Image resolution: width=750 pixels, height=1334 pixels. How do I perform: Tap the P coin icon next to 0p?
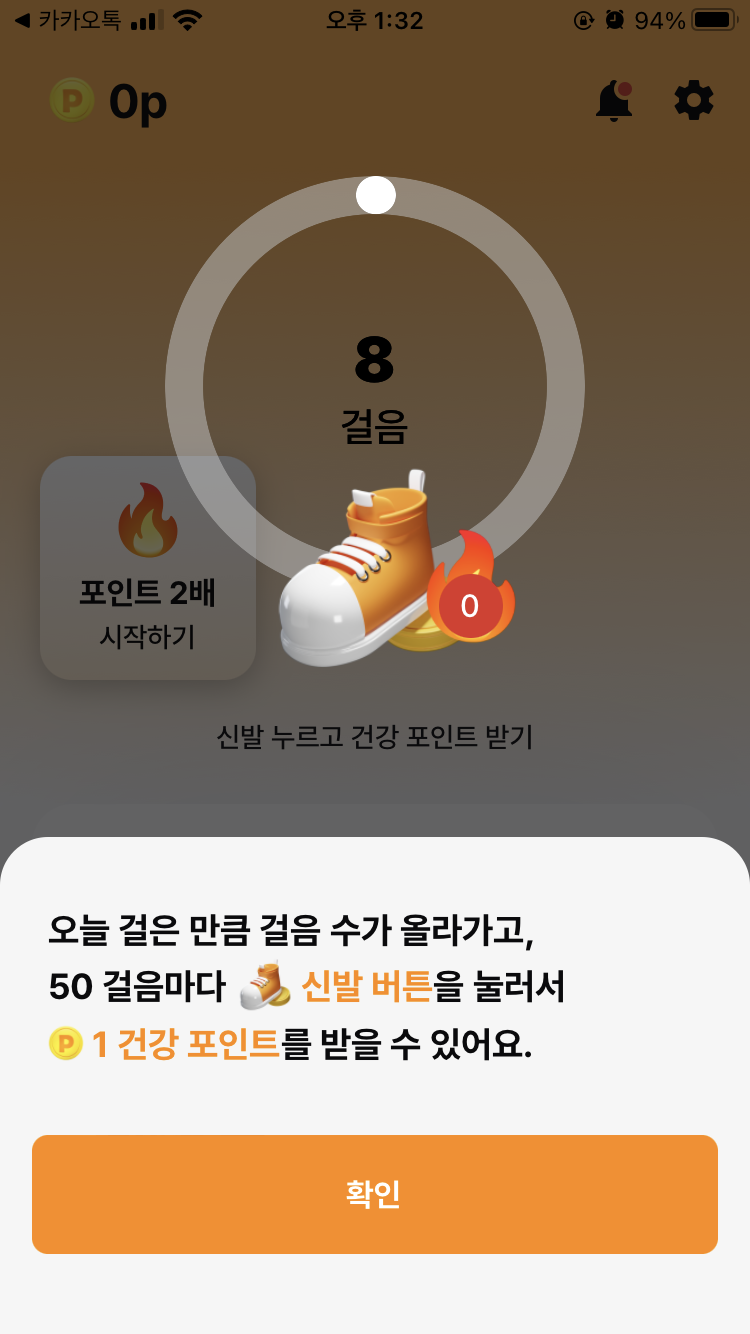click(73, 100)
